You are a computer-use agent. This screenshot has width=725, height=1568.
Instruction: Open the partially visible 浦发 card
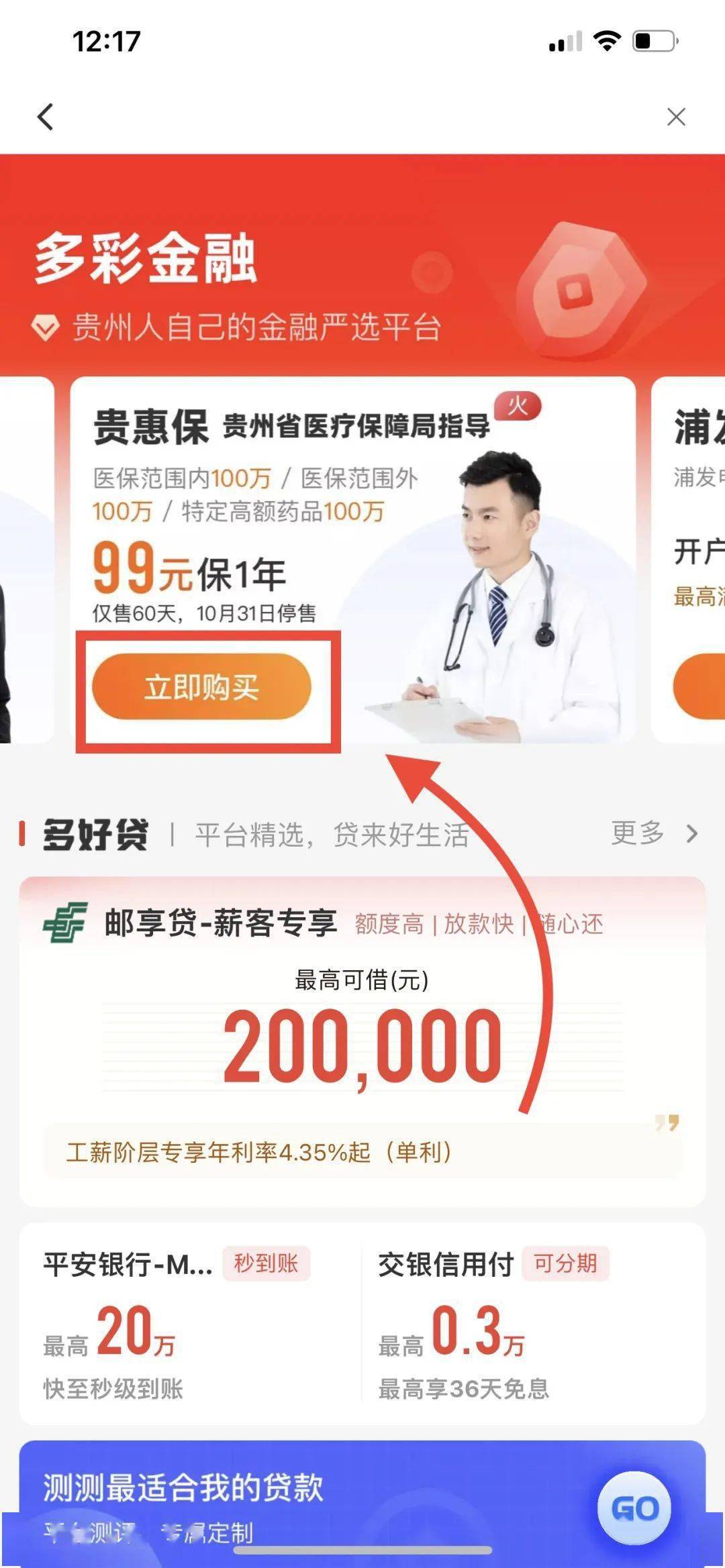689,559
